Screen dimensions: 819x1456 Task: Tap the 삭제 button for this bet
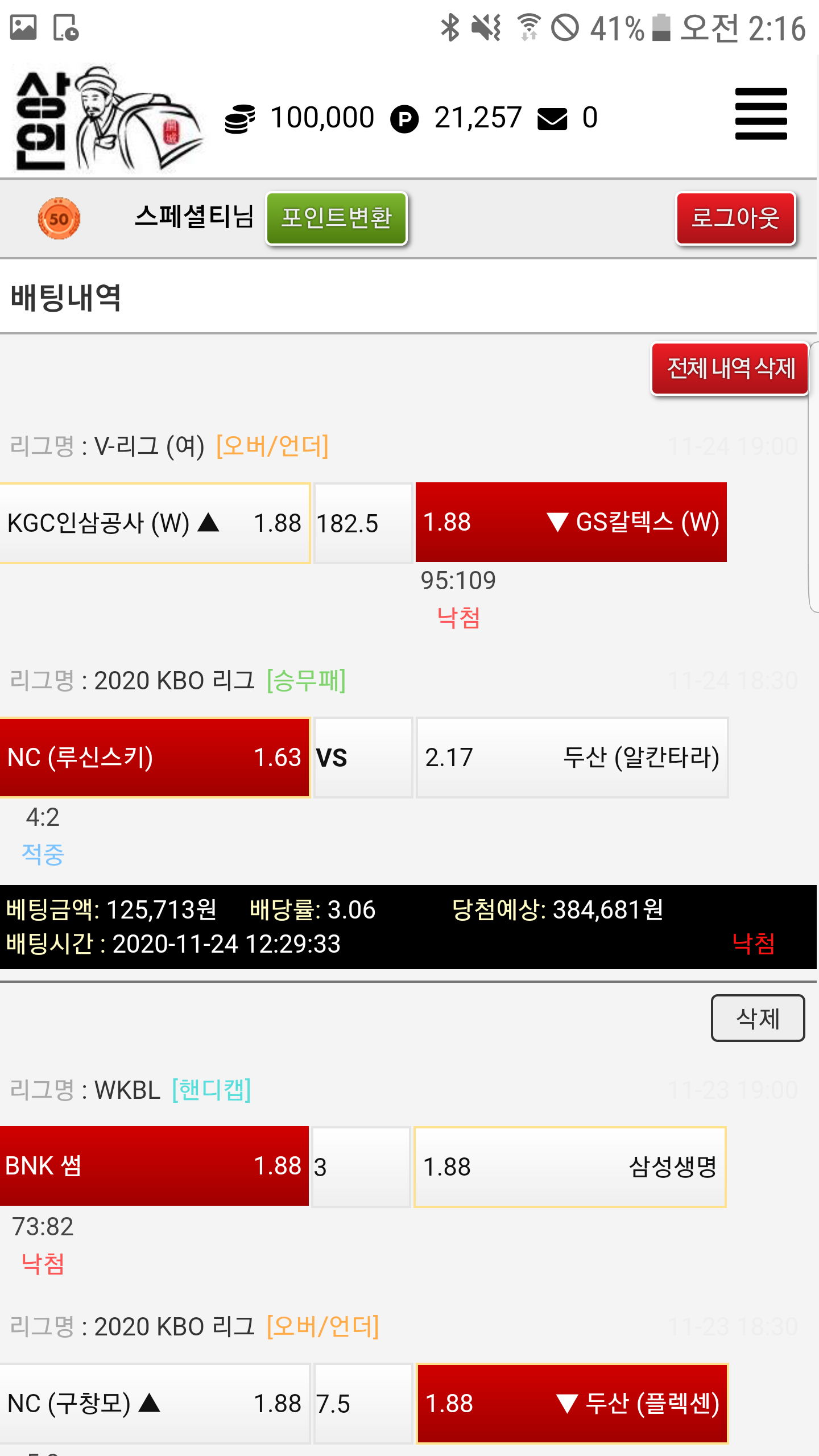tap(757, 1018)
